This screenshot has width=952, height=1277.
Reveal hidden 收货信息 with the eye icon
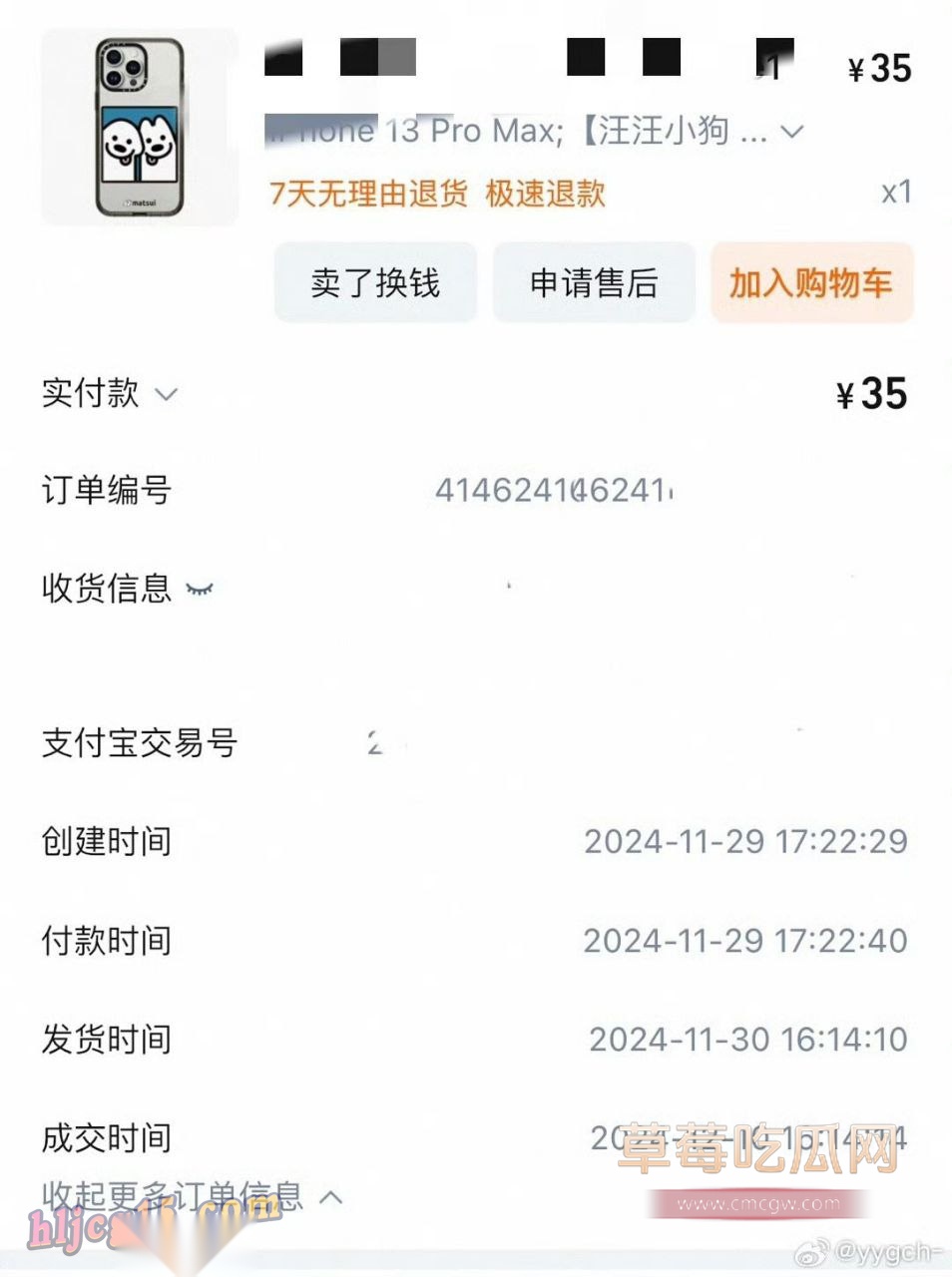click(200, 589)
